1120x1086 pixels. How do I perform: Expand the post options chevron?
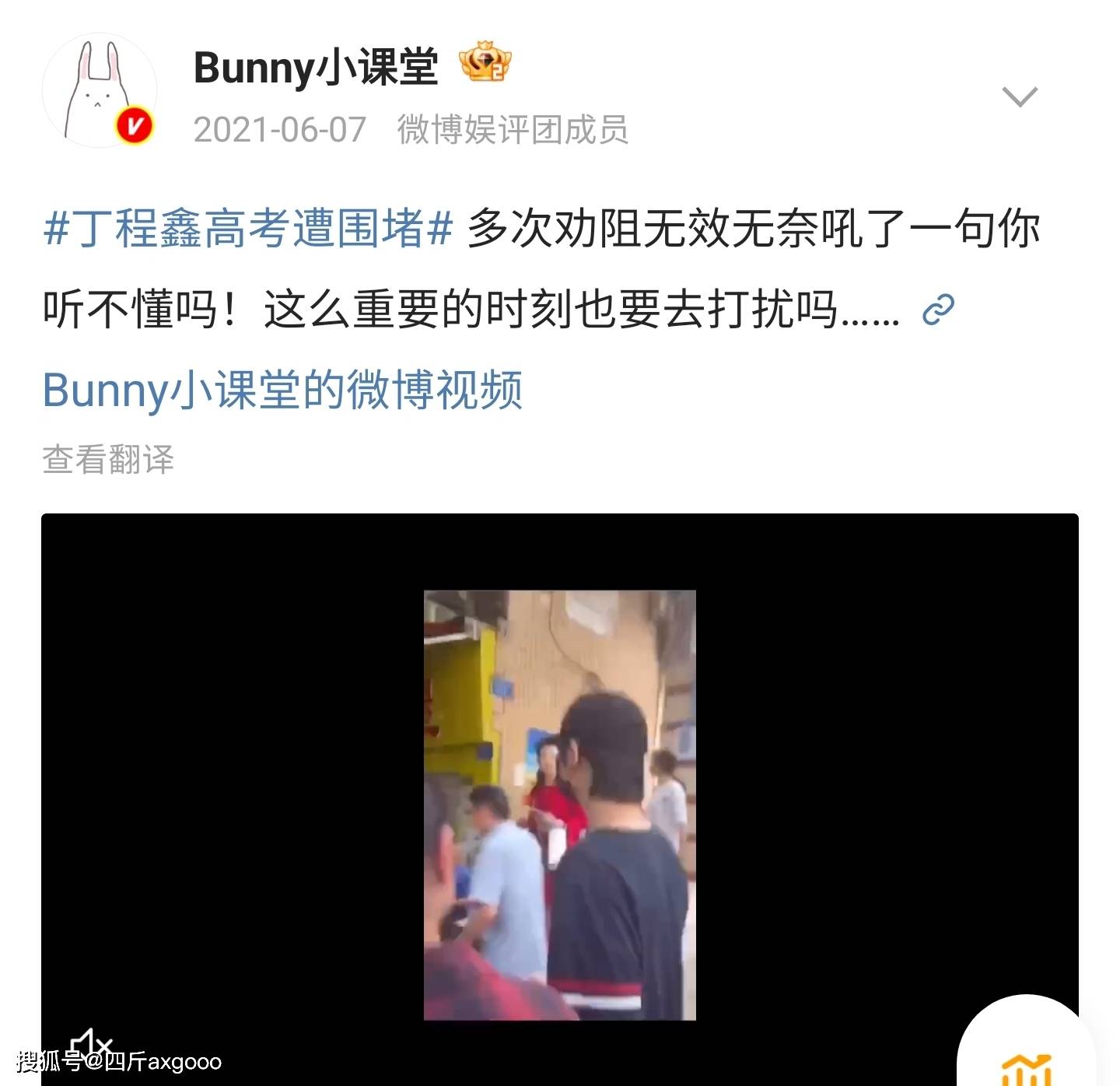tap(1019, 96)
